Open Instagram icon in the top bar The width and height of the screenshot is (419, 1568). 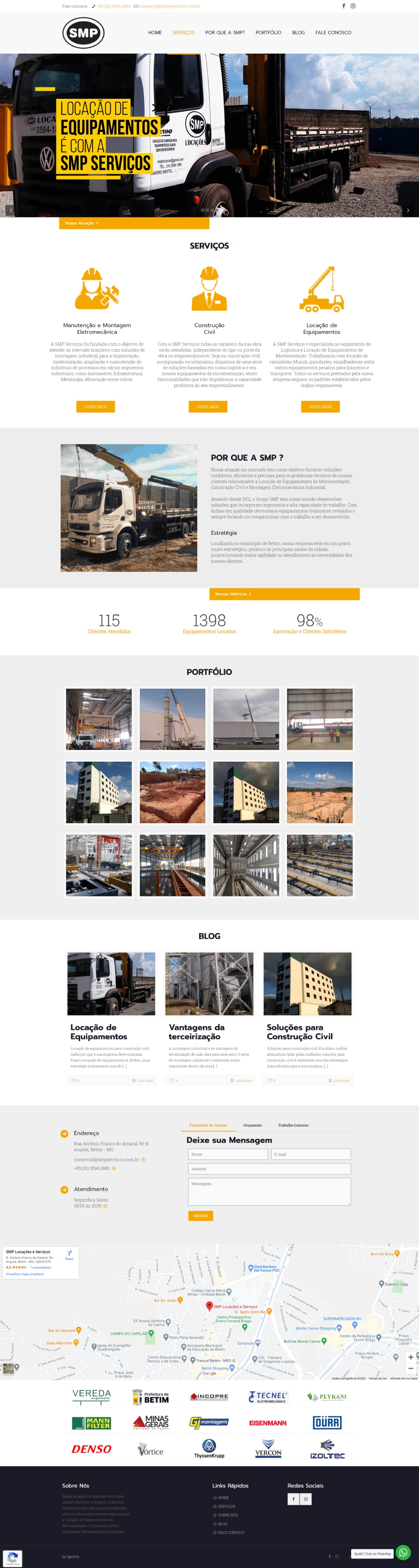point(353,6)
